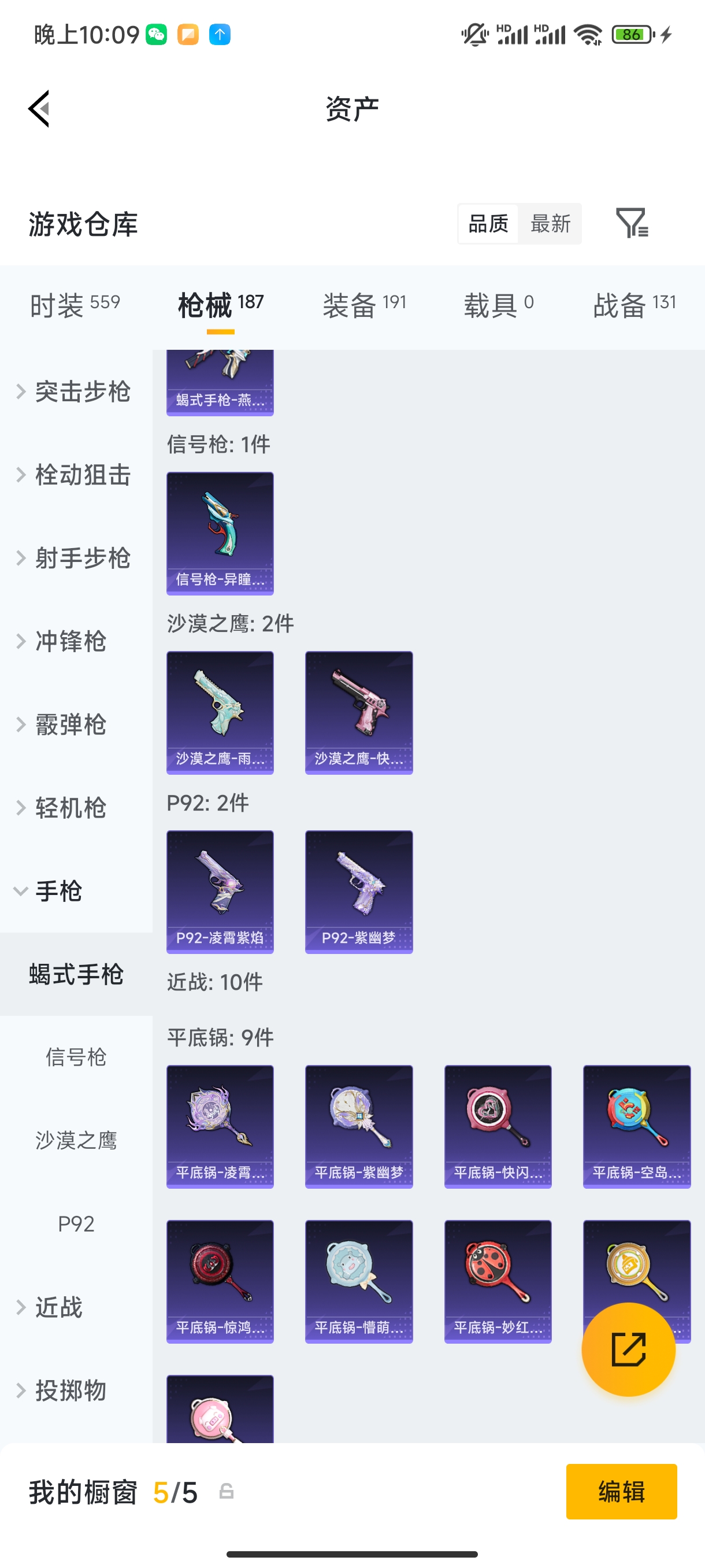Viewport: 705px width, 1568px height.
Task: Open the 信号枪-异瞳 flare gun item
Action: [x=220, y=531]
